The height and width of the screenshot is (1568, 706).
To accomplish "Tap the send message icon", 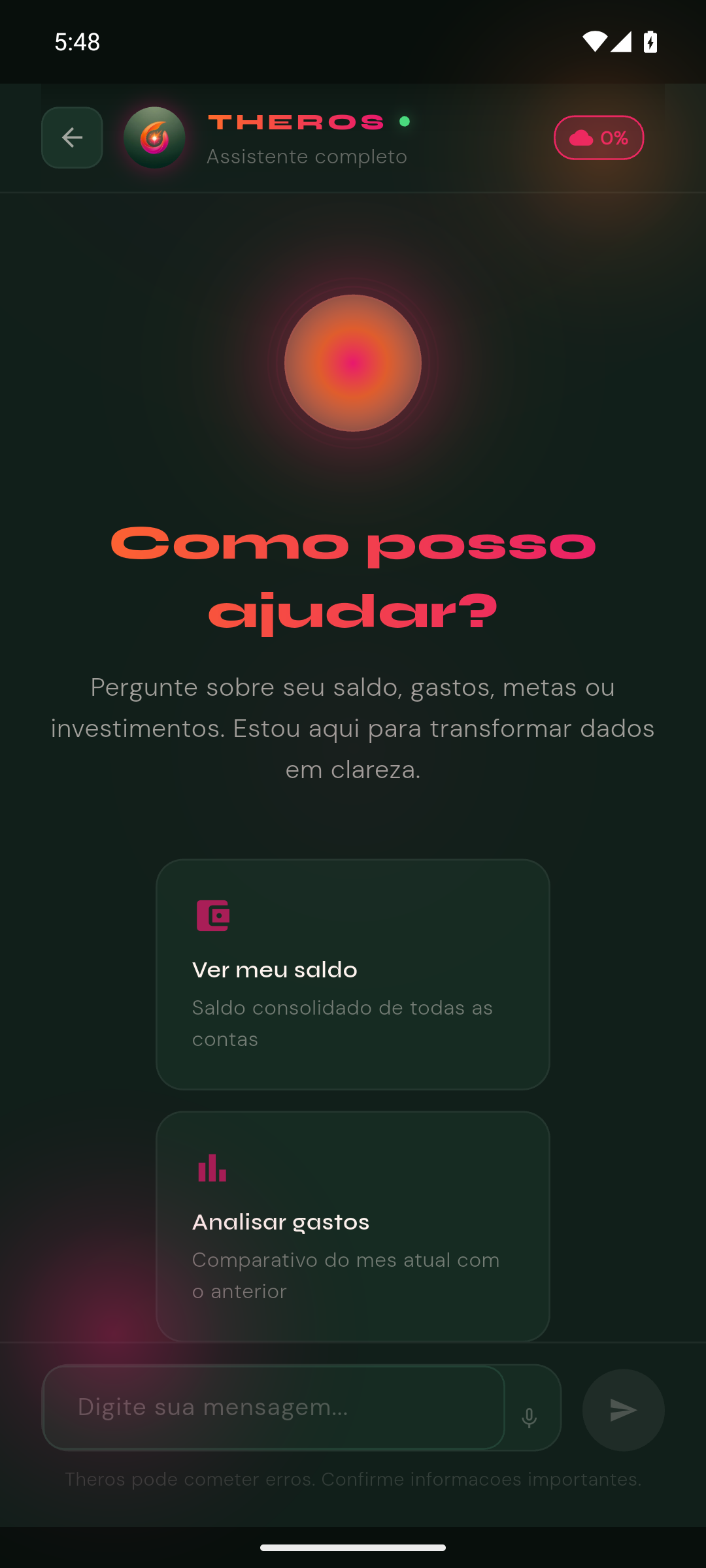I will (622, 1409).
